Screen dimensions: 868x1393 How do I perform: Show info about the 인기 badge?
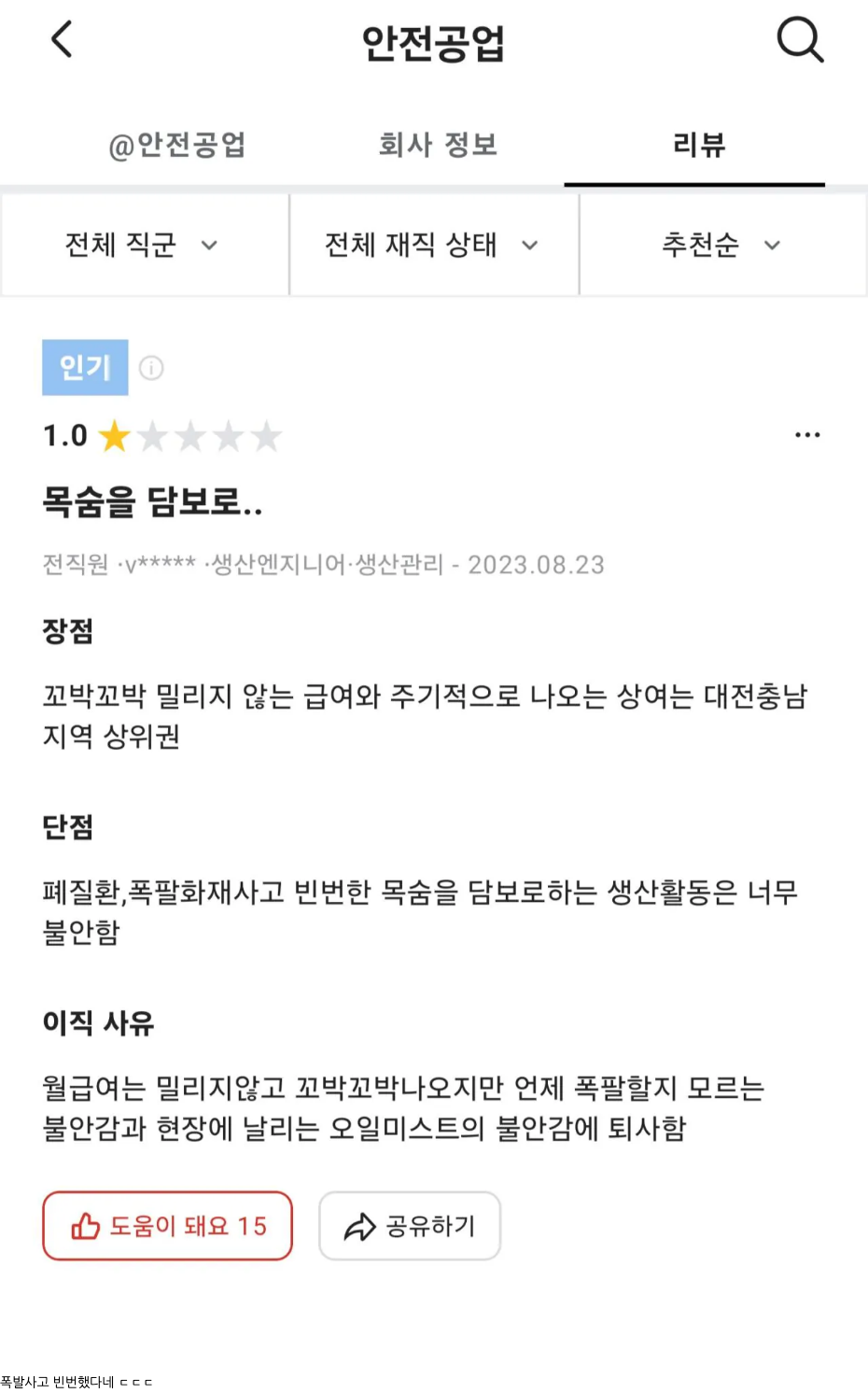coord(151,368)
